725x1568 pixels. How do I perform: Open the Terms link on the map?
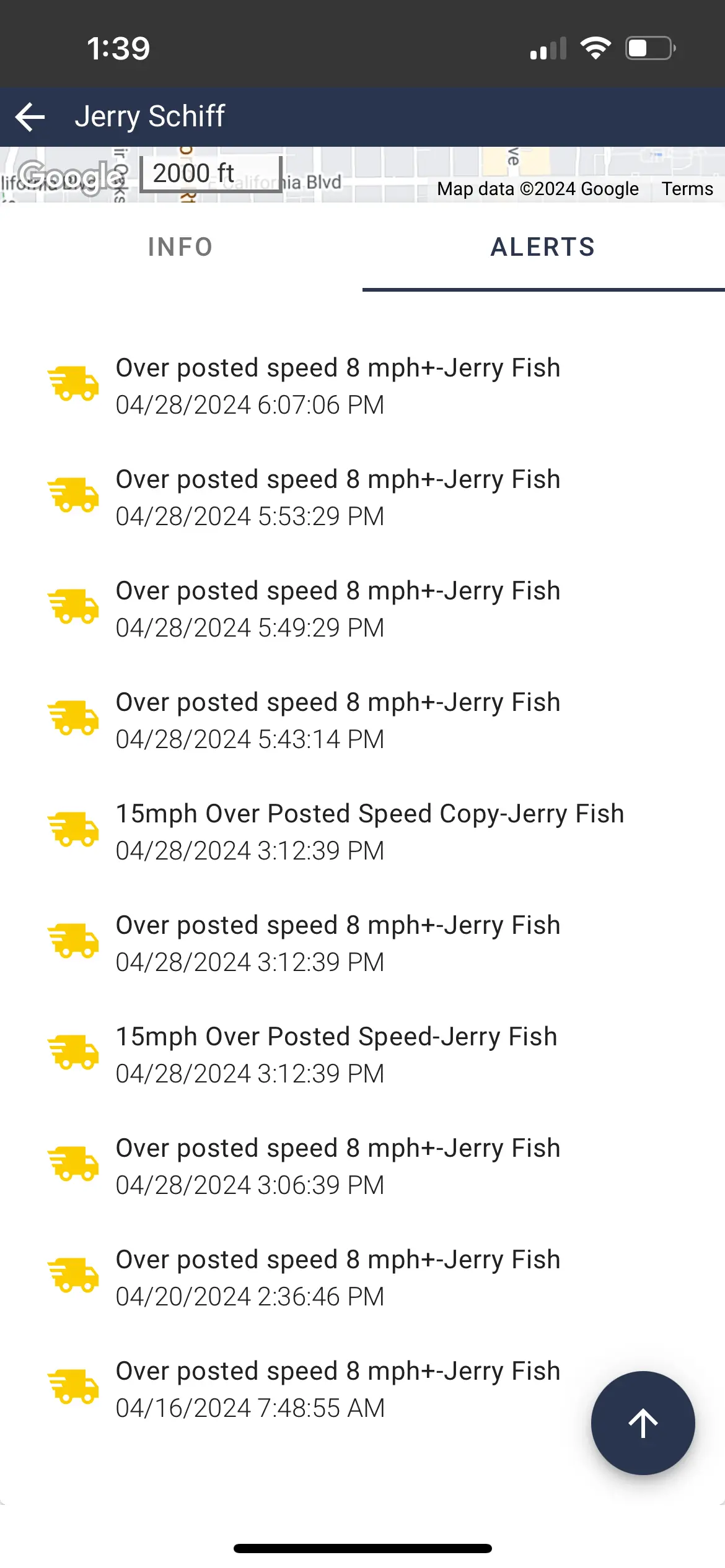[x=687, y=188]
